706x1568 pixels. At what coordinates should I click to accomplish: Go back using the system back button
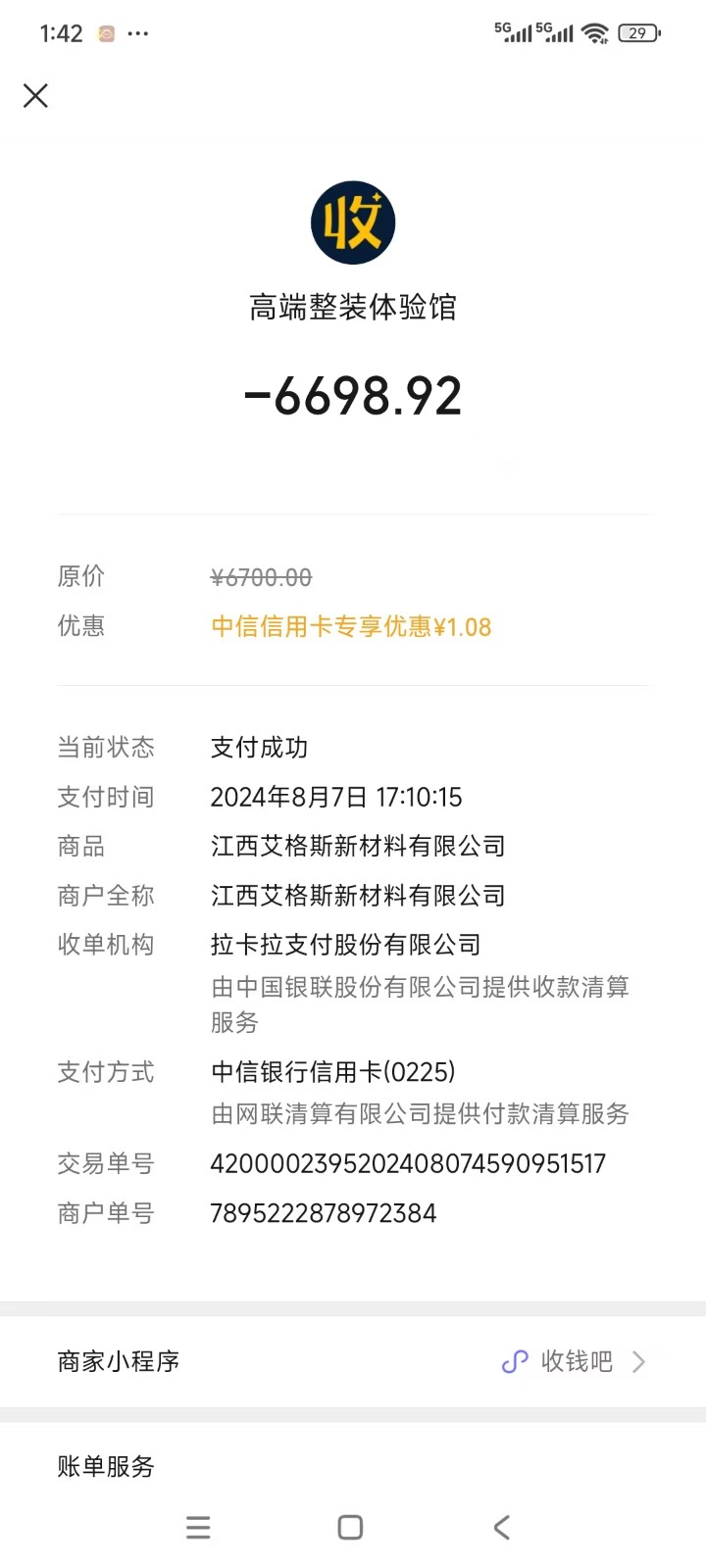click(x=502, y=1527)
